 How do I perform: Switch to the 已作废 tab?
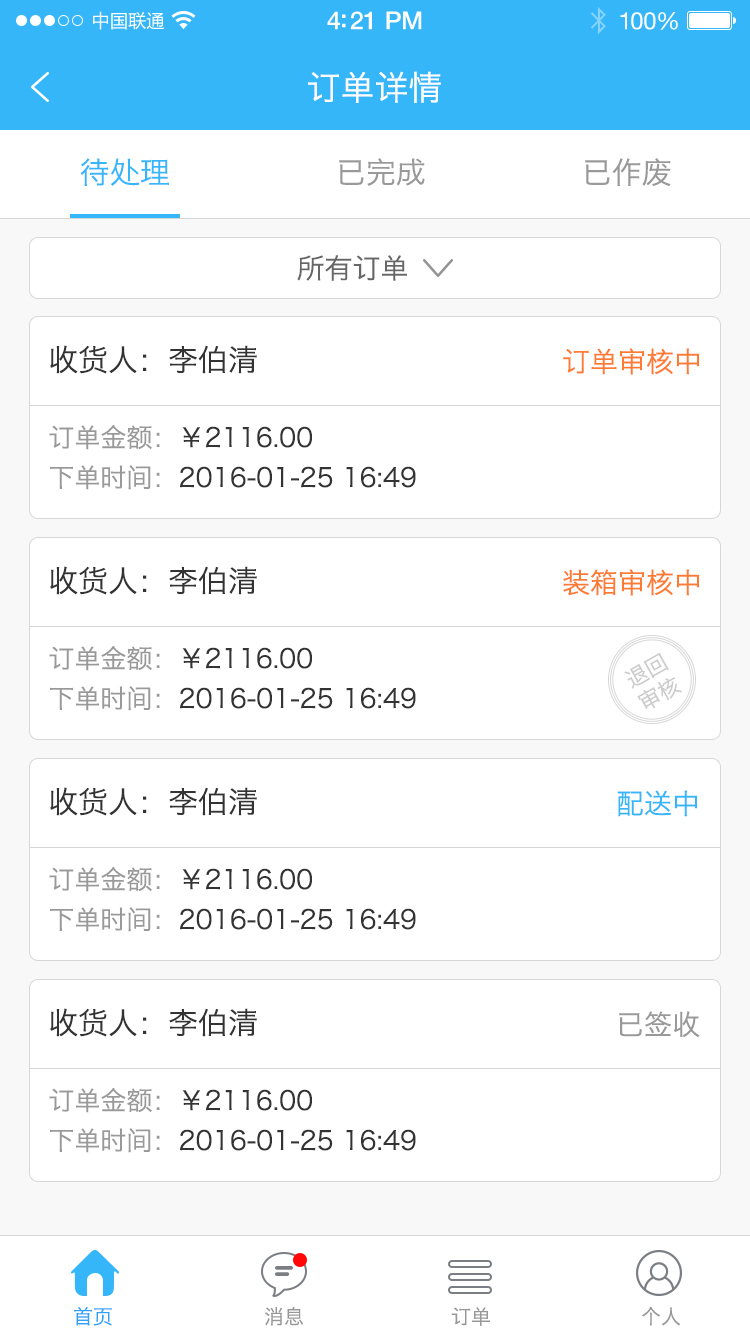coord(627,173)
